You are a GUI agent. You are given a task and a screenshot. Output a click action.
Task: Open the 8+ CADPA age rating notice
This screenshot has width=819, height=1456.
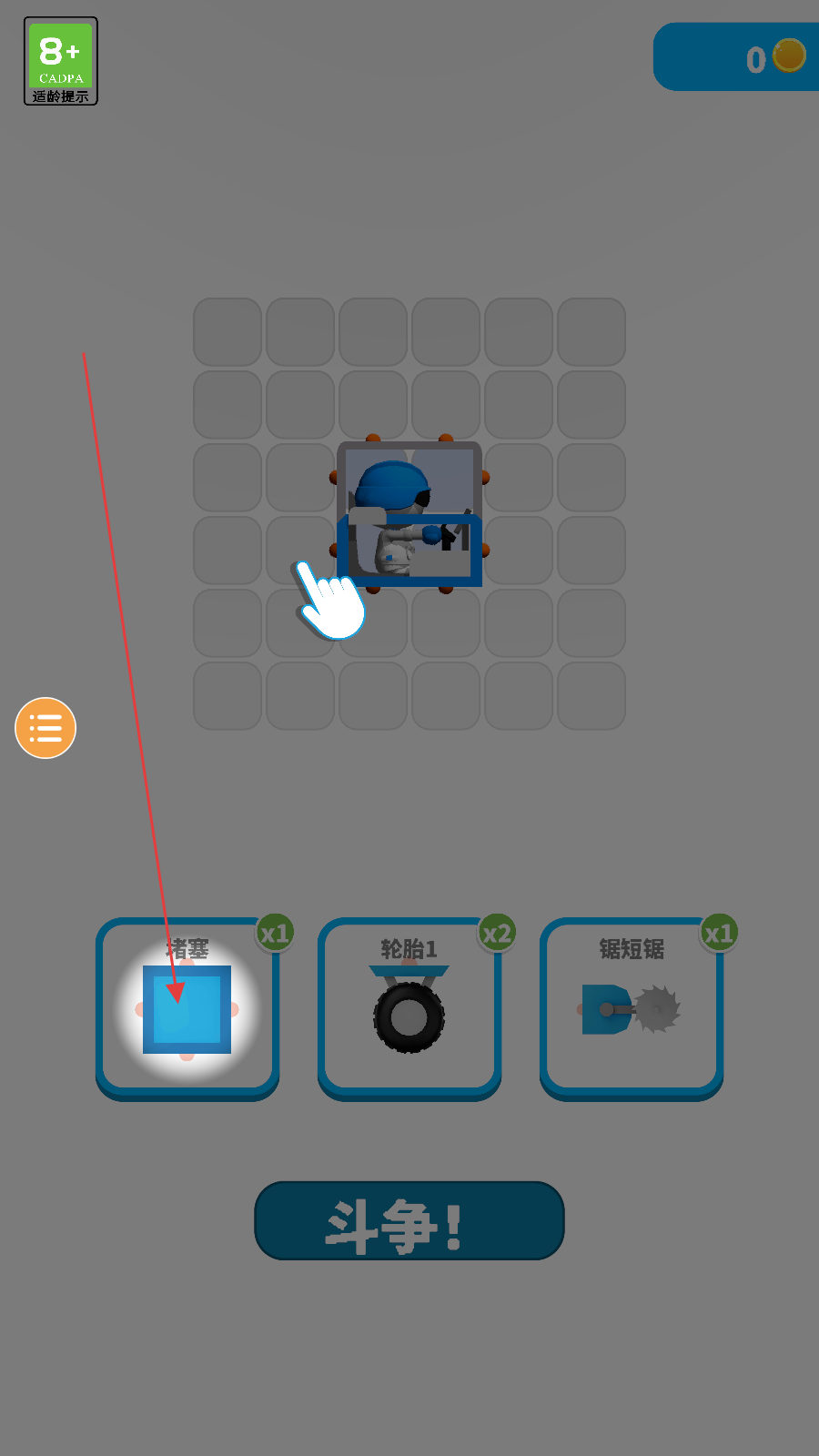coord(61,61)
